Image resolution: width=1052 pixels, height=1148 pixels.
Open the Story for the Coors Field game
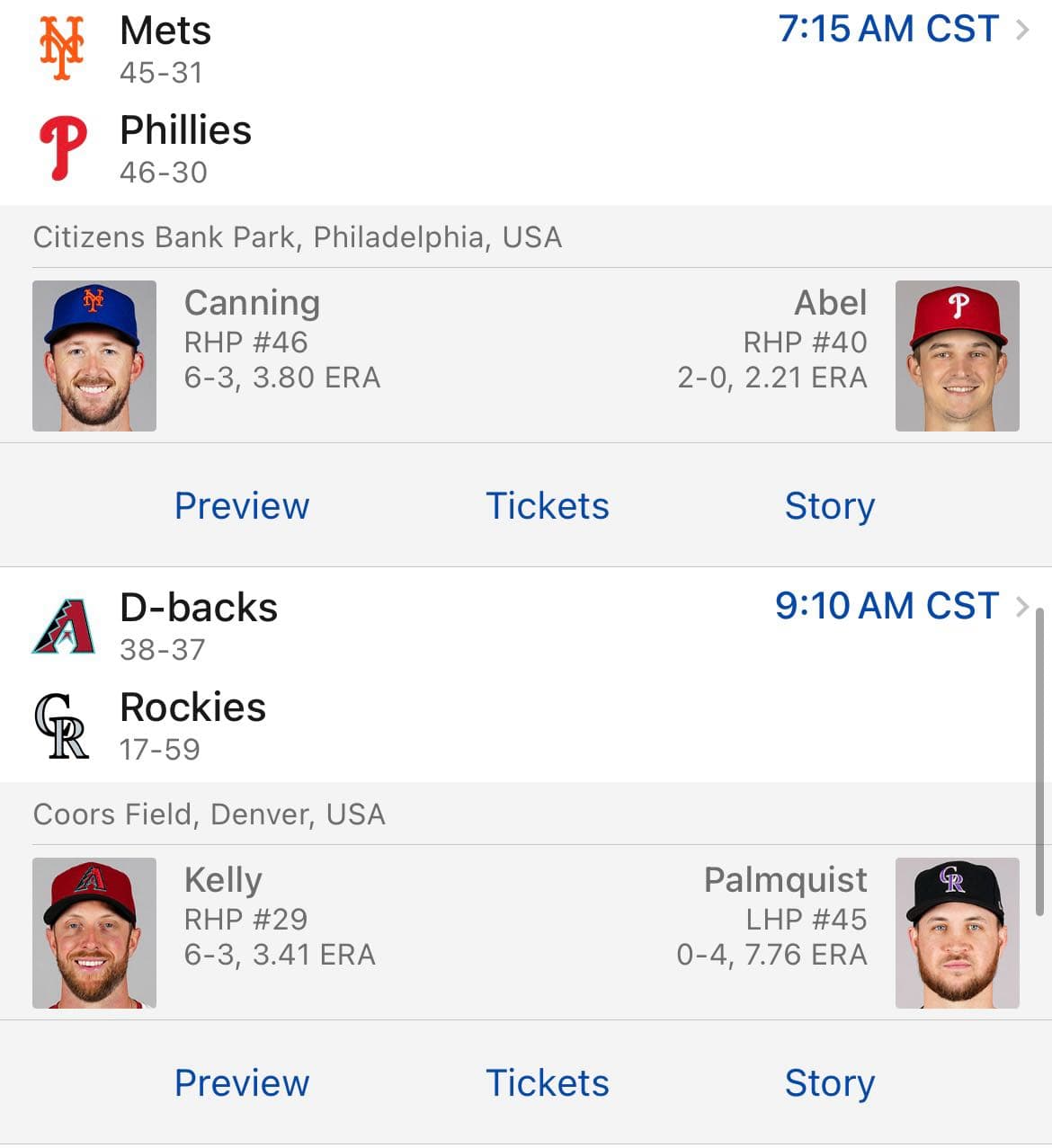(829, 1083)
